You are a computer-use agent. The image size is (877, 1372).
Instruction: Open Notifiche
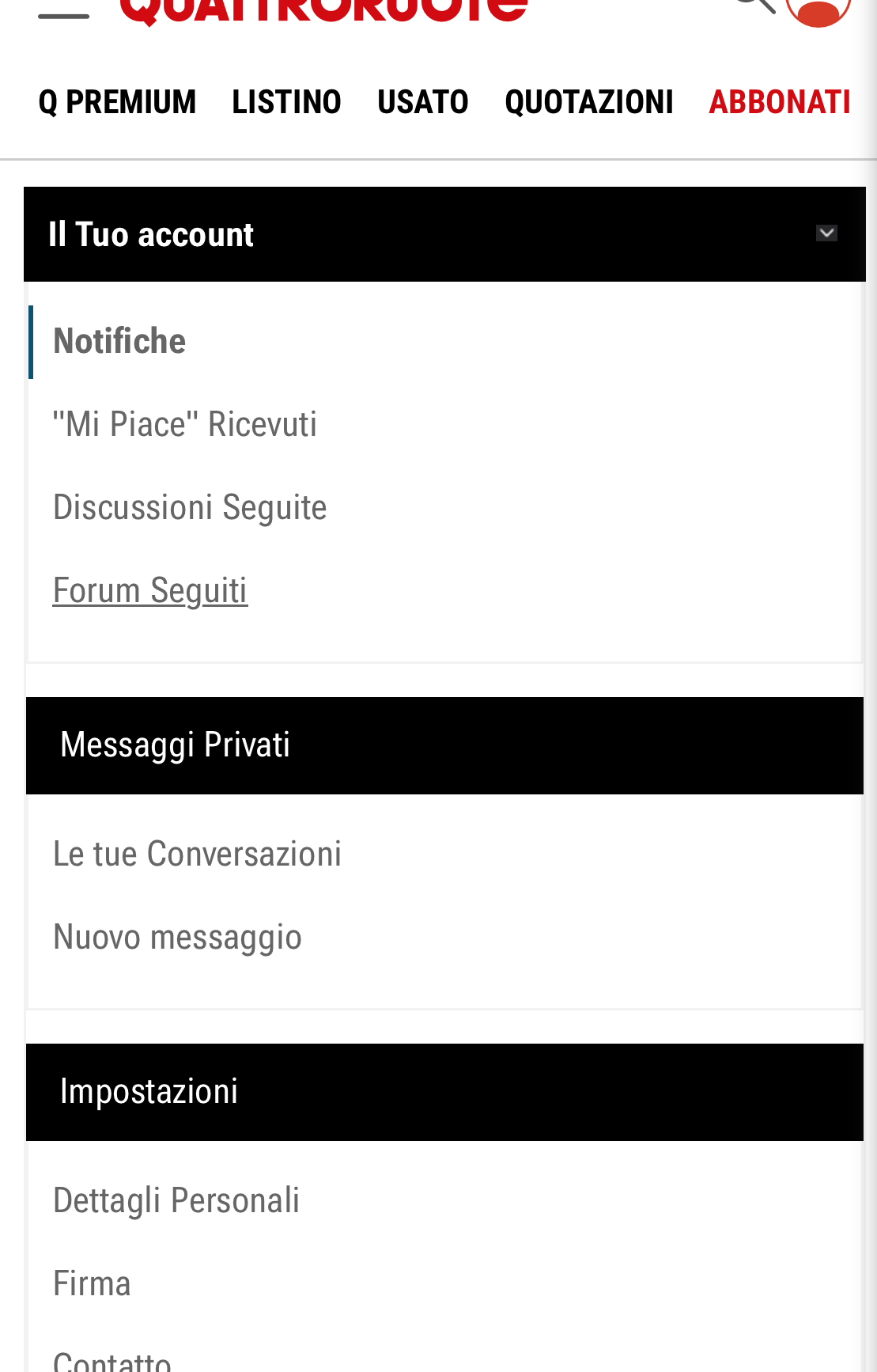tap(119, 342)
